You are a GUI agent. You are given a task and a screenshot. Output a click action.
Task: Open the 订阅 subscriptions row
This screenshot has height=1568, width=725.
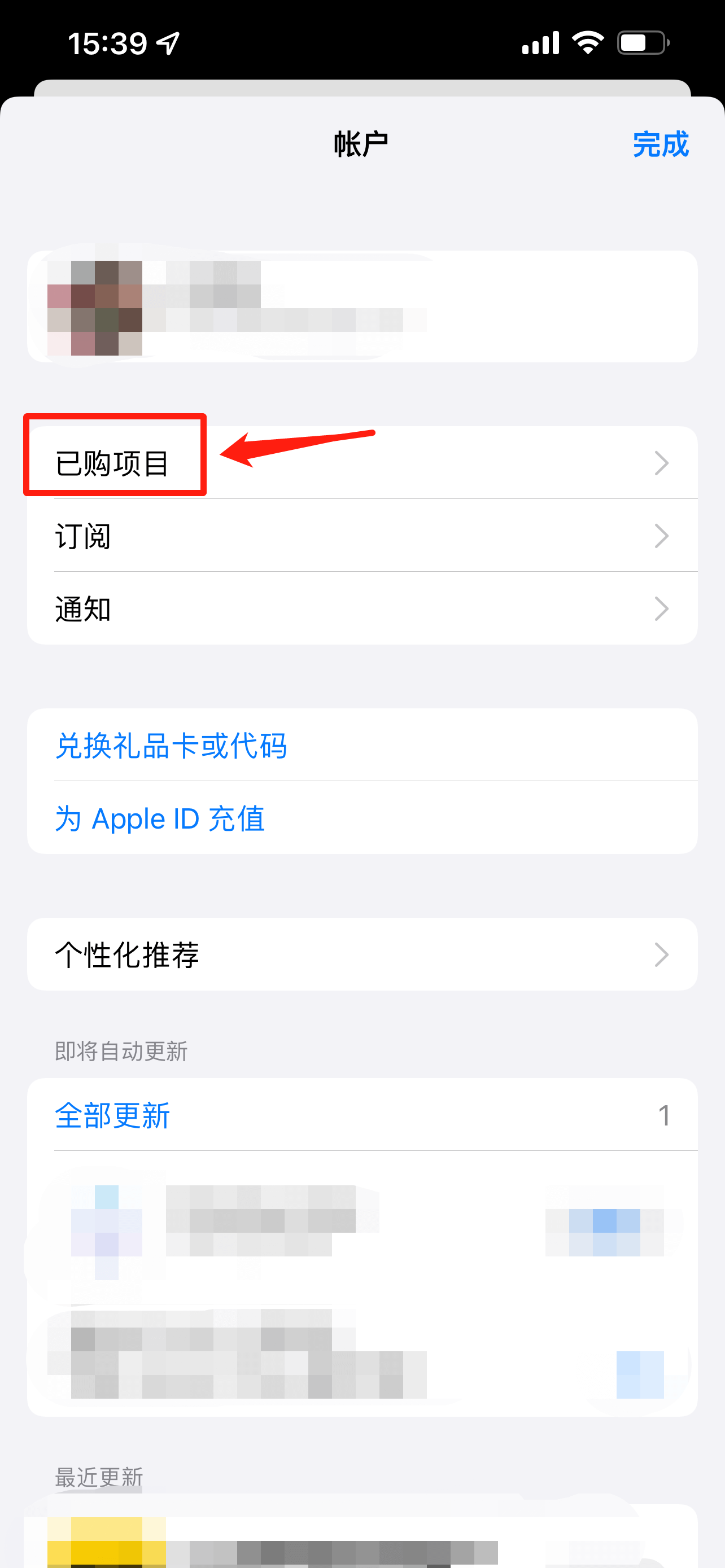tap(361, 536)
